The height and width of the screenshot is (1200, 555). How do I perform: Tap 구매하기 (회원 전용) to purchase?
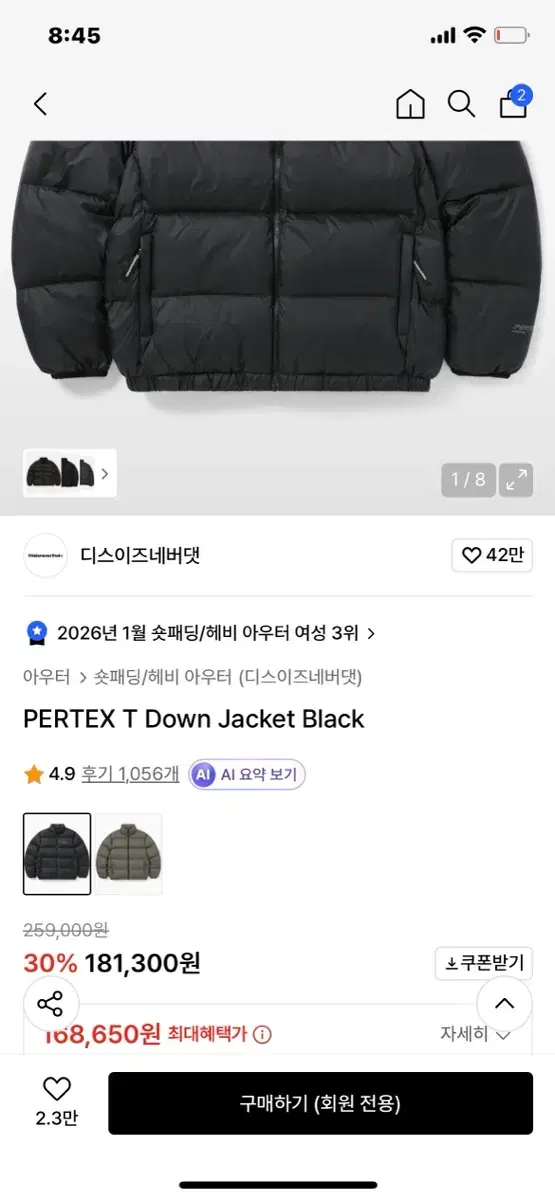point(320,1103)
